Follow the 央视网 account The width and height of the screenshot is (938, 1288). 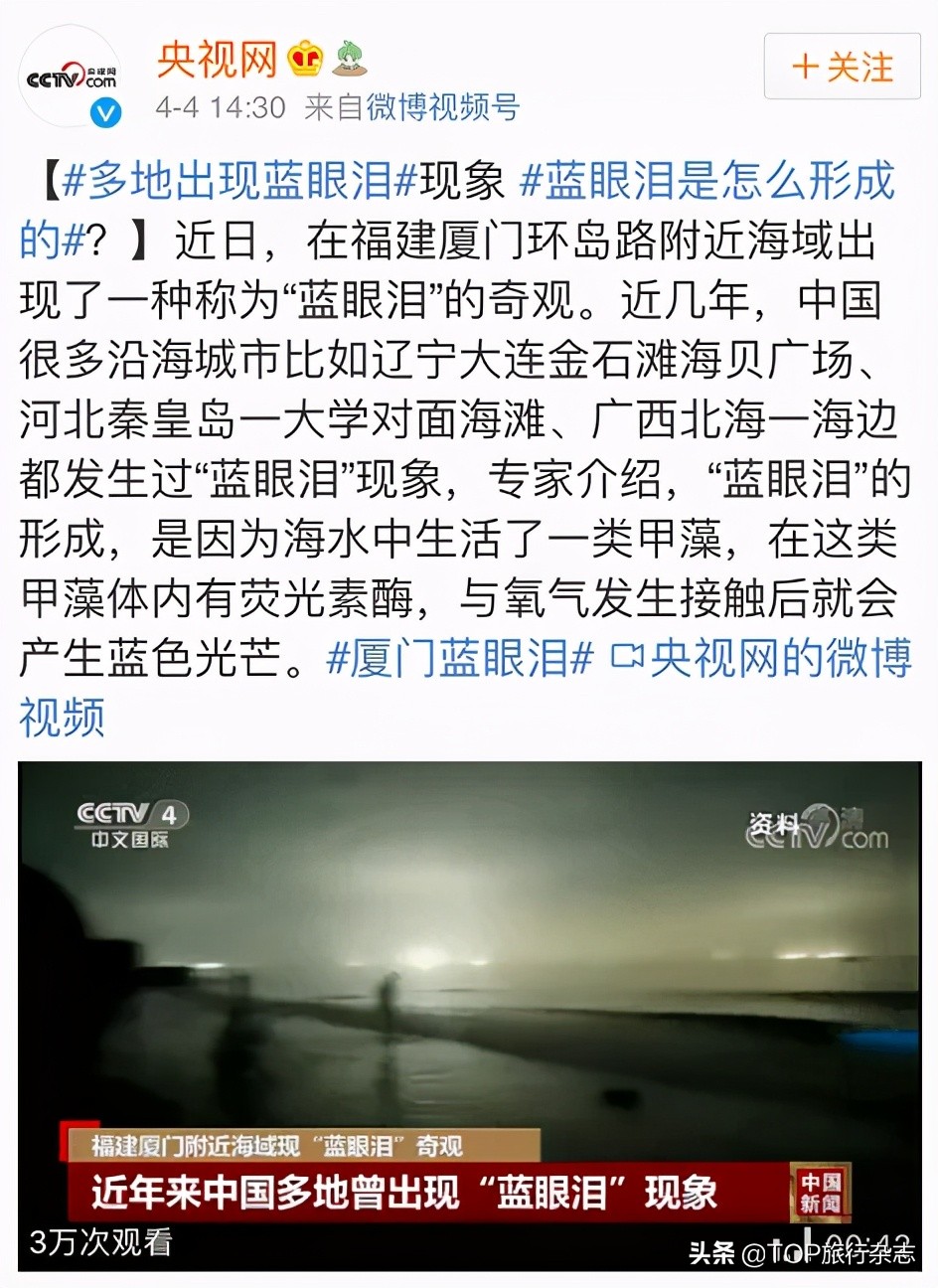click(842, 68)
